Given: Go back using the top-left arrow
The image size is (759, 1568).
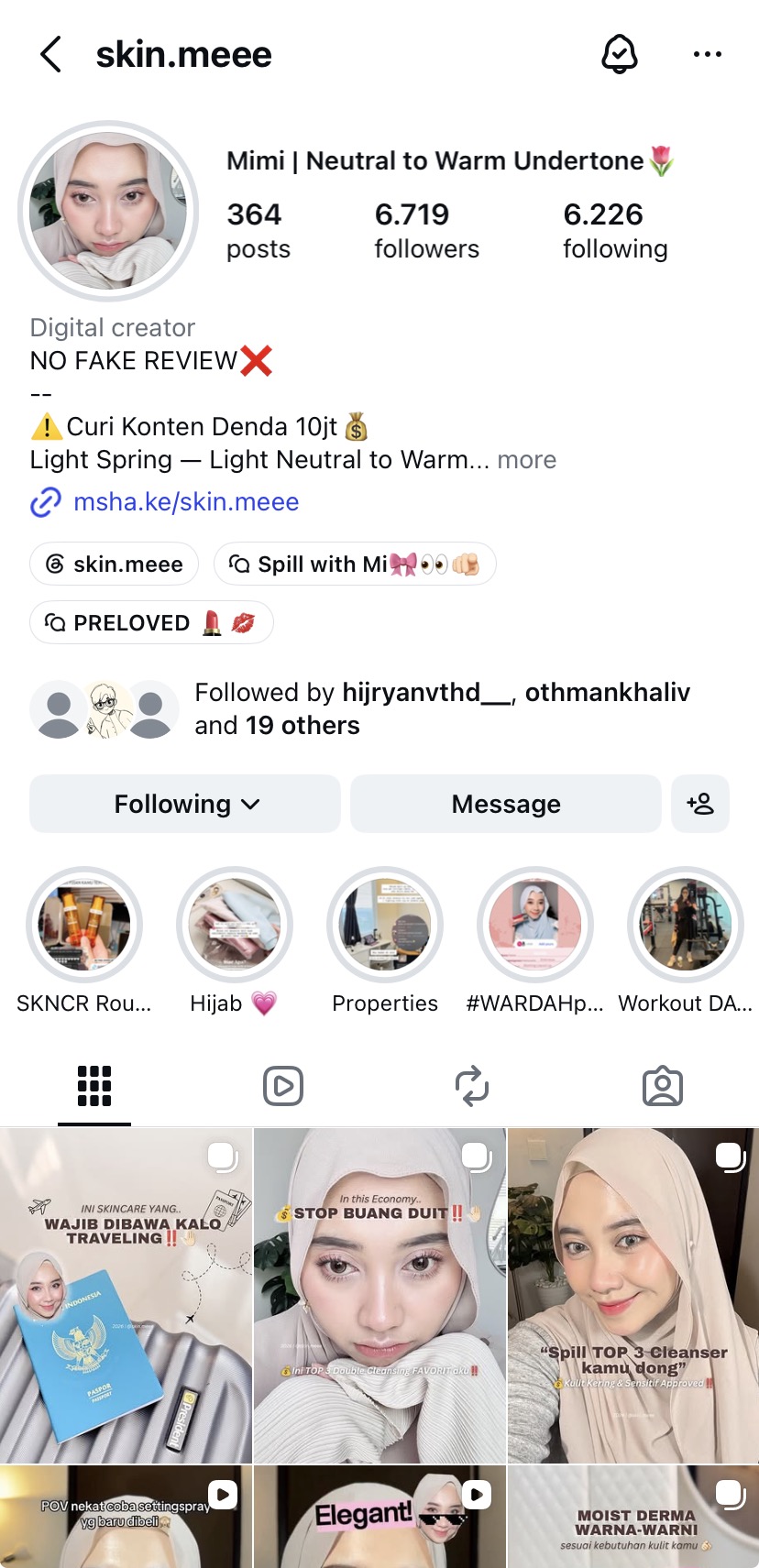Looking at the screenshot, I should (x=51, y=55).
